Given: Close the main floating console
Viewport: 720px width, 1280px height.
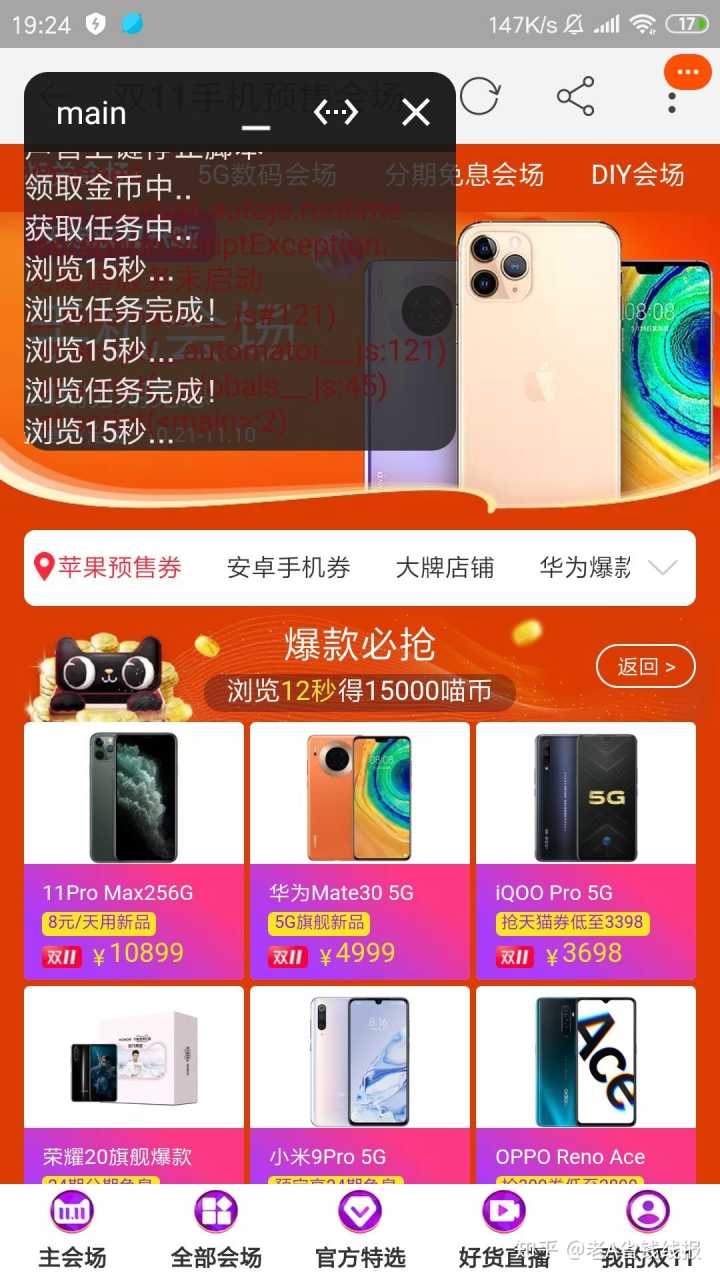Looking at the screenshot, I should click(x=416, y=113).
